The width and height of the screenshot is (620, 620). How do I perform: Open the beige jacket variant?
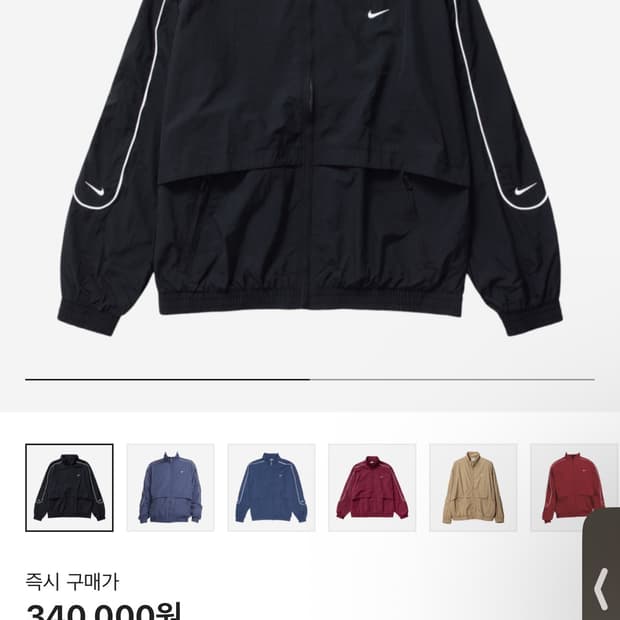473,487
